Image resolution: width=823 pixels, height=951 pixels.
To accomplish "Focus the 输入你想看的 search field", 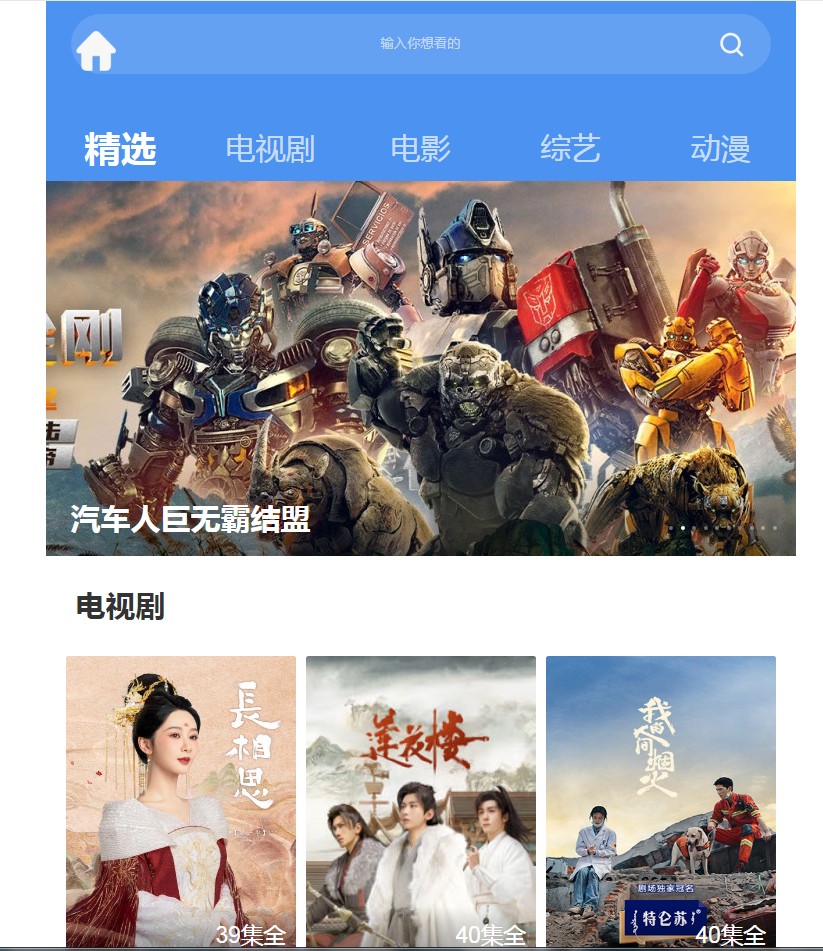I will [x=420, y=44].
